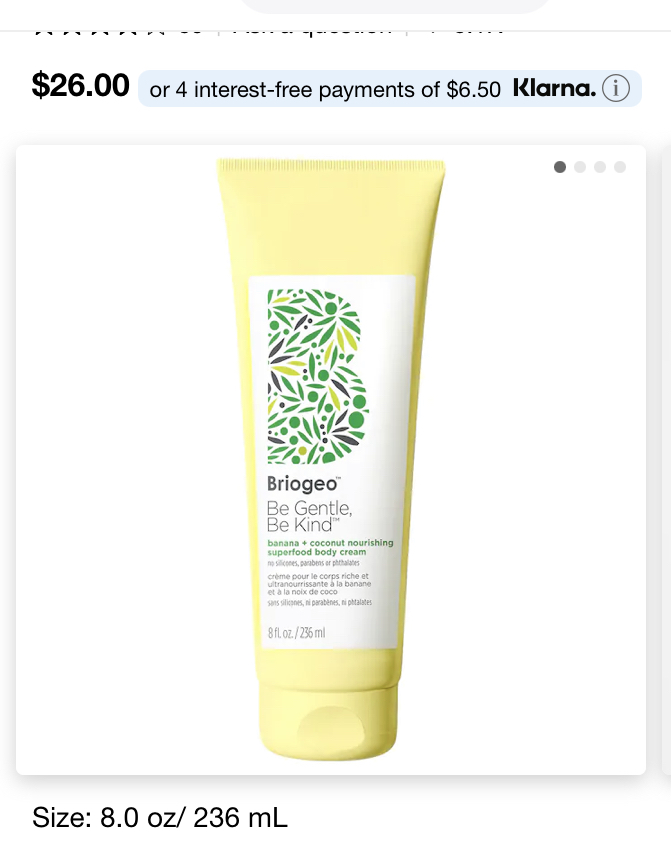Open the Briogeo body cream product image
The height and width of the screenshot is (845, 671).
click(x=331, y=460)
